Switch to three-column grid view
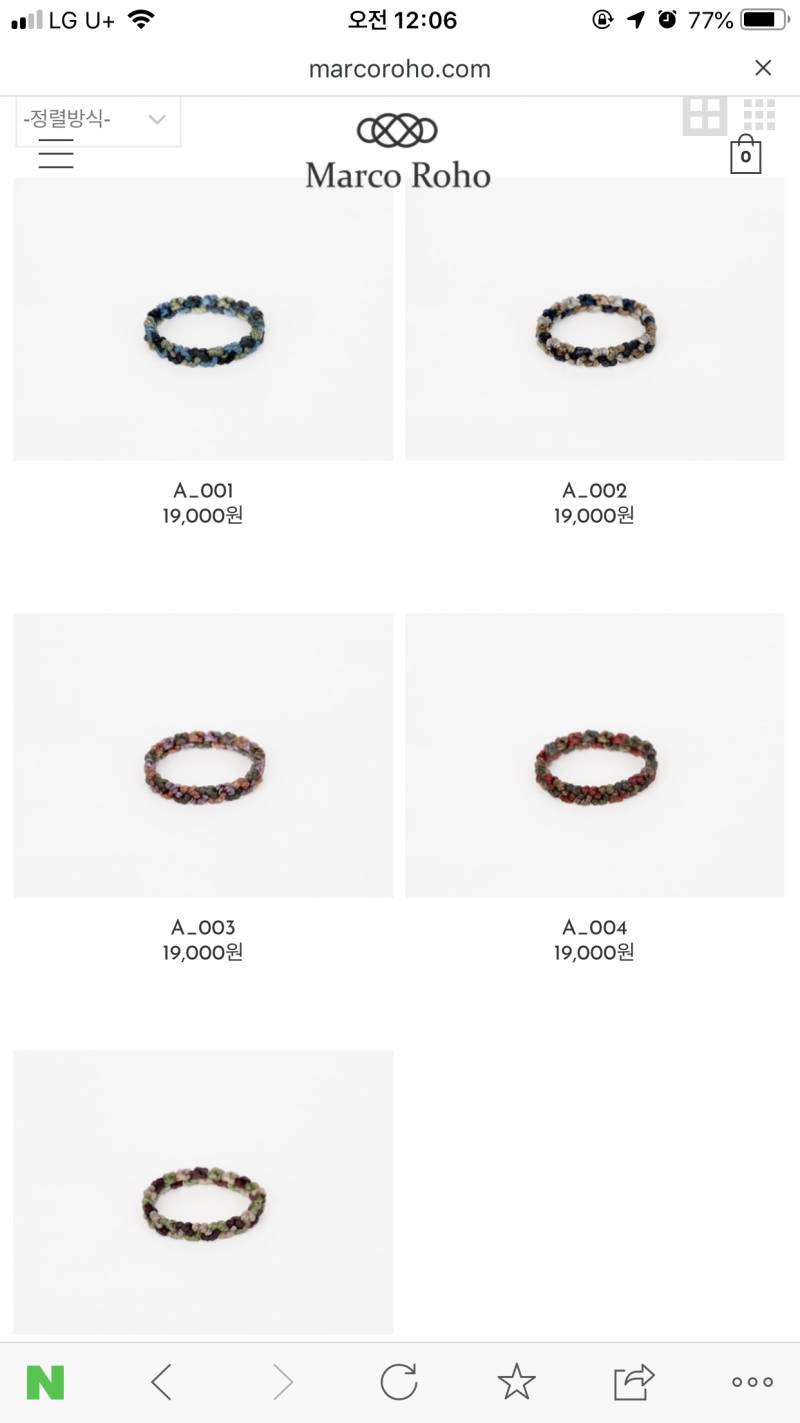800x1423 pixels. [x=759, y=115]
